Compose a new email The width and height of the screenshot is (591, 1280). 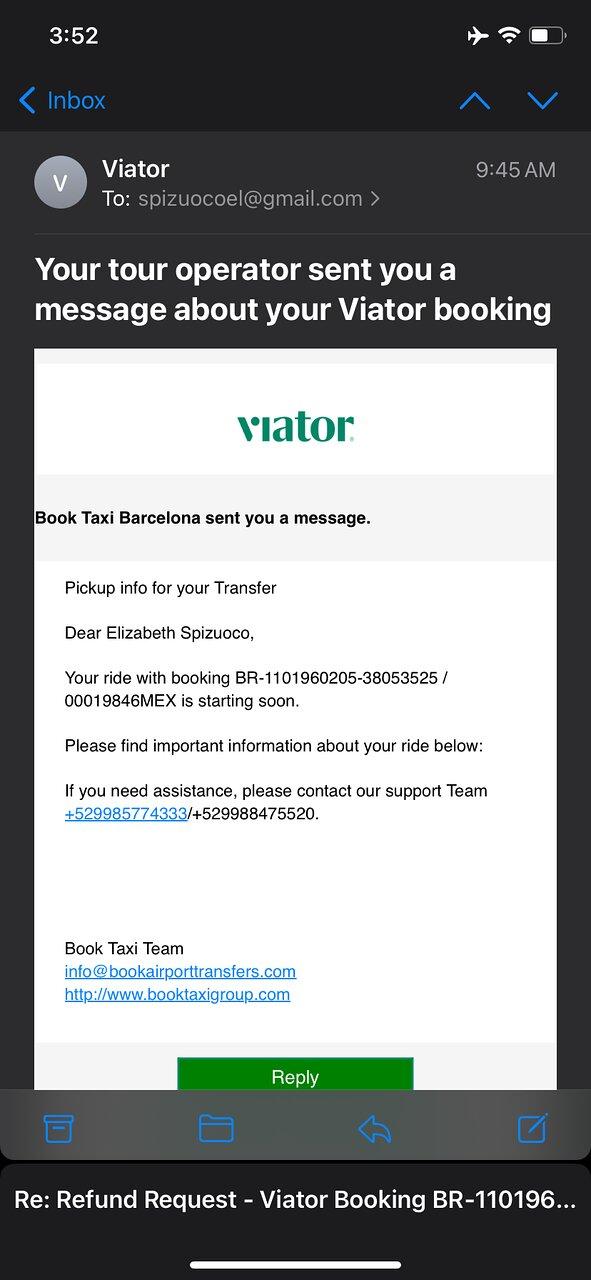click(532, 1127)
